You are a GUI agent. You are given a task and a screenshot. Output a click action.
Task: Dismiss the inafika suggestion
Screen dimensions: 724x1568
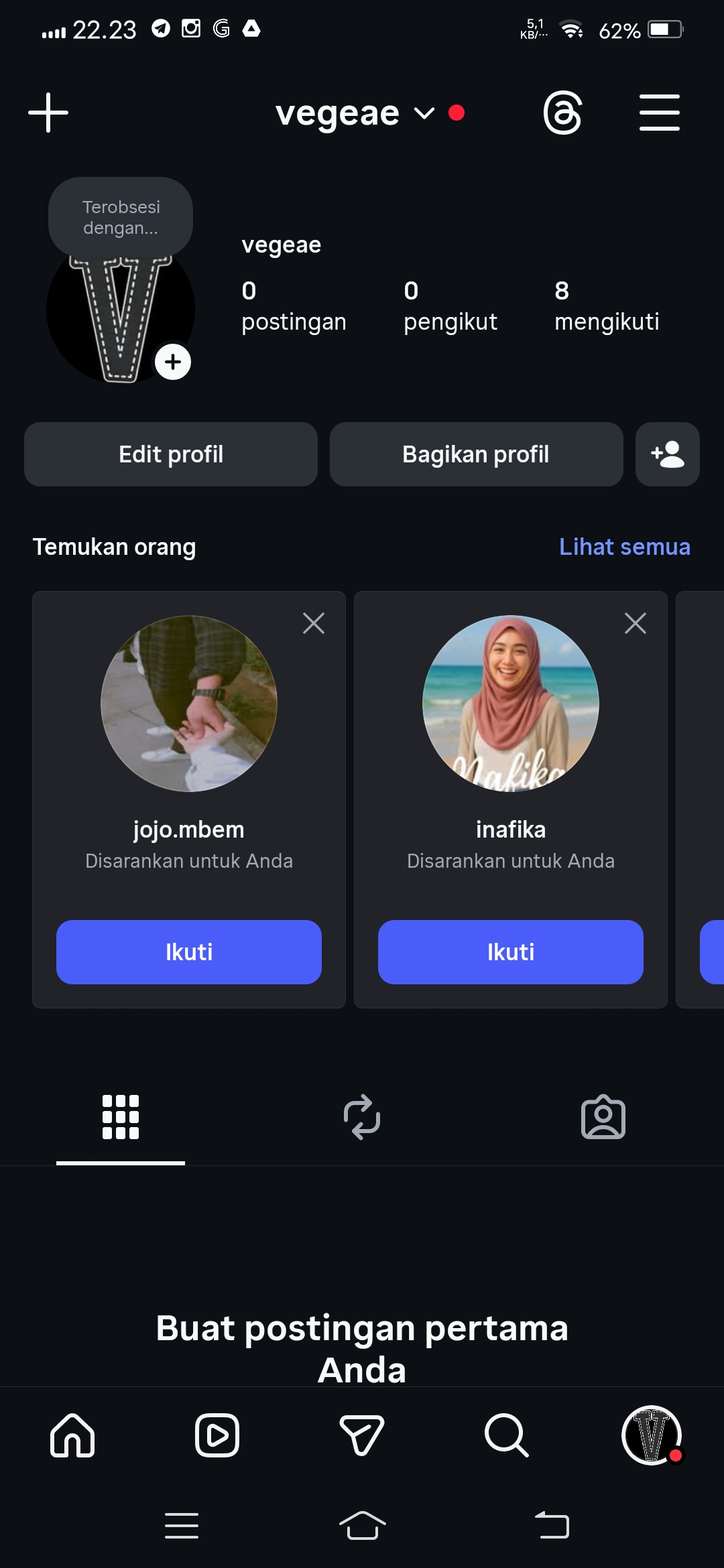click(635, 623)
